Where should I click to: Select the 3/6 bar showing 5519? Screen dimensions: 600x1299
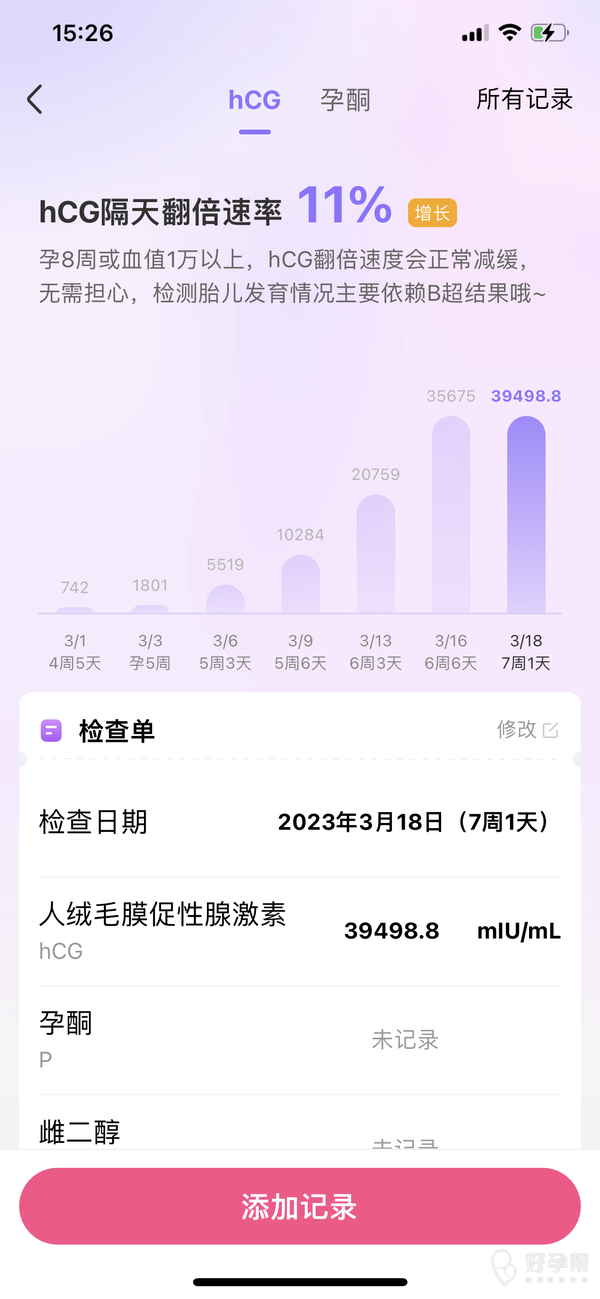pyautogui.click(x=226, y=599)
